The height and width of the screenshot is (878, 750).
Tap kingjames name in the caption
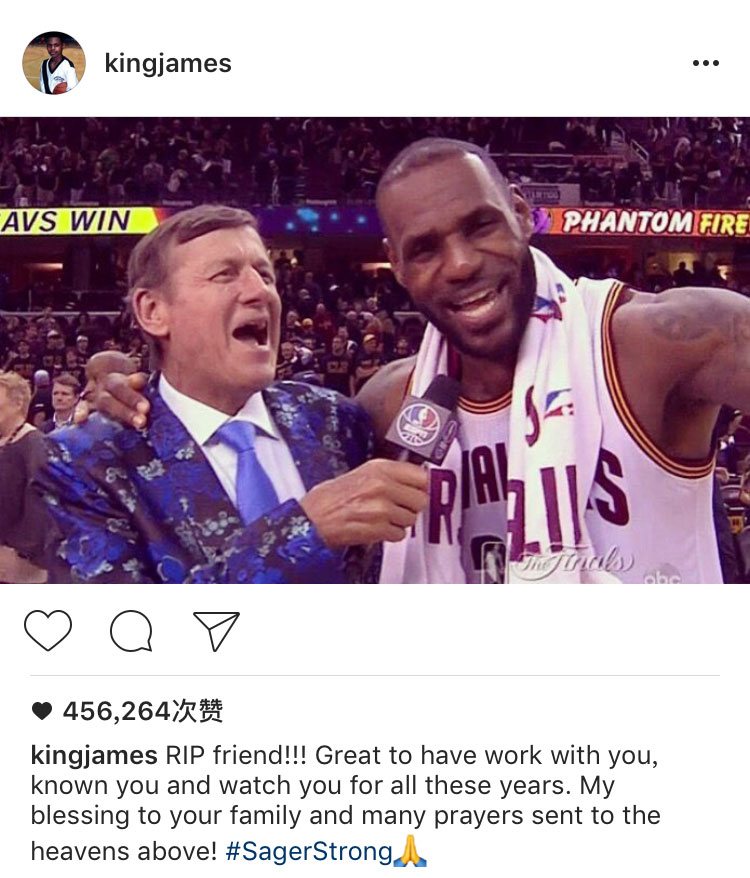point(94,755)
